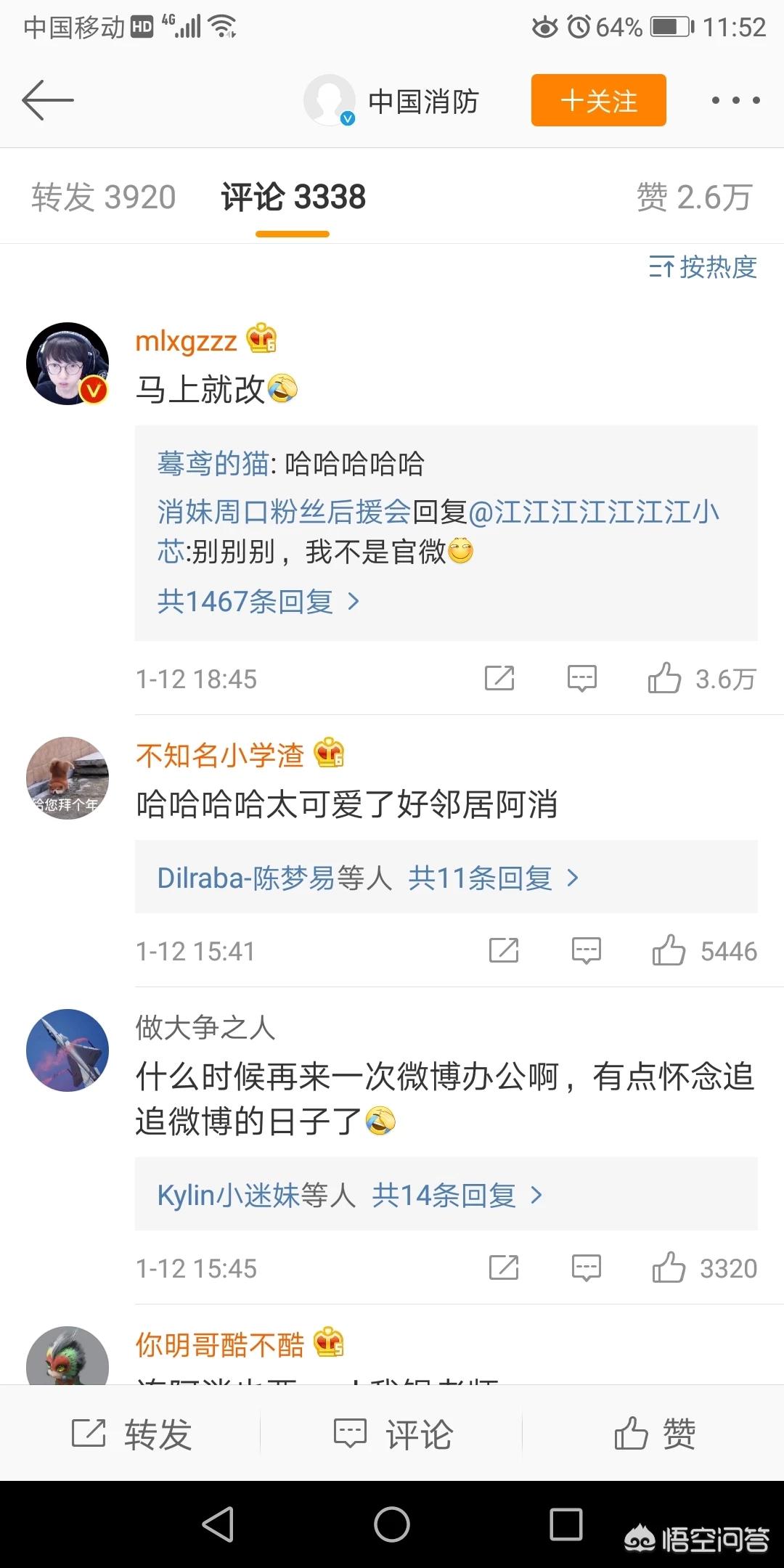Repost mlxgzzz's comment
This screenshot has width=784, height=1568.
pos(499,679)
